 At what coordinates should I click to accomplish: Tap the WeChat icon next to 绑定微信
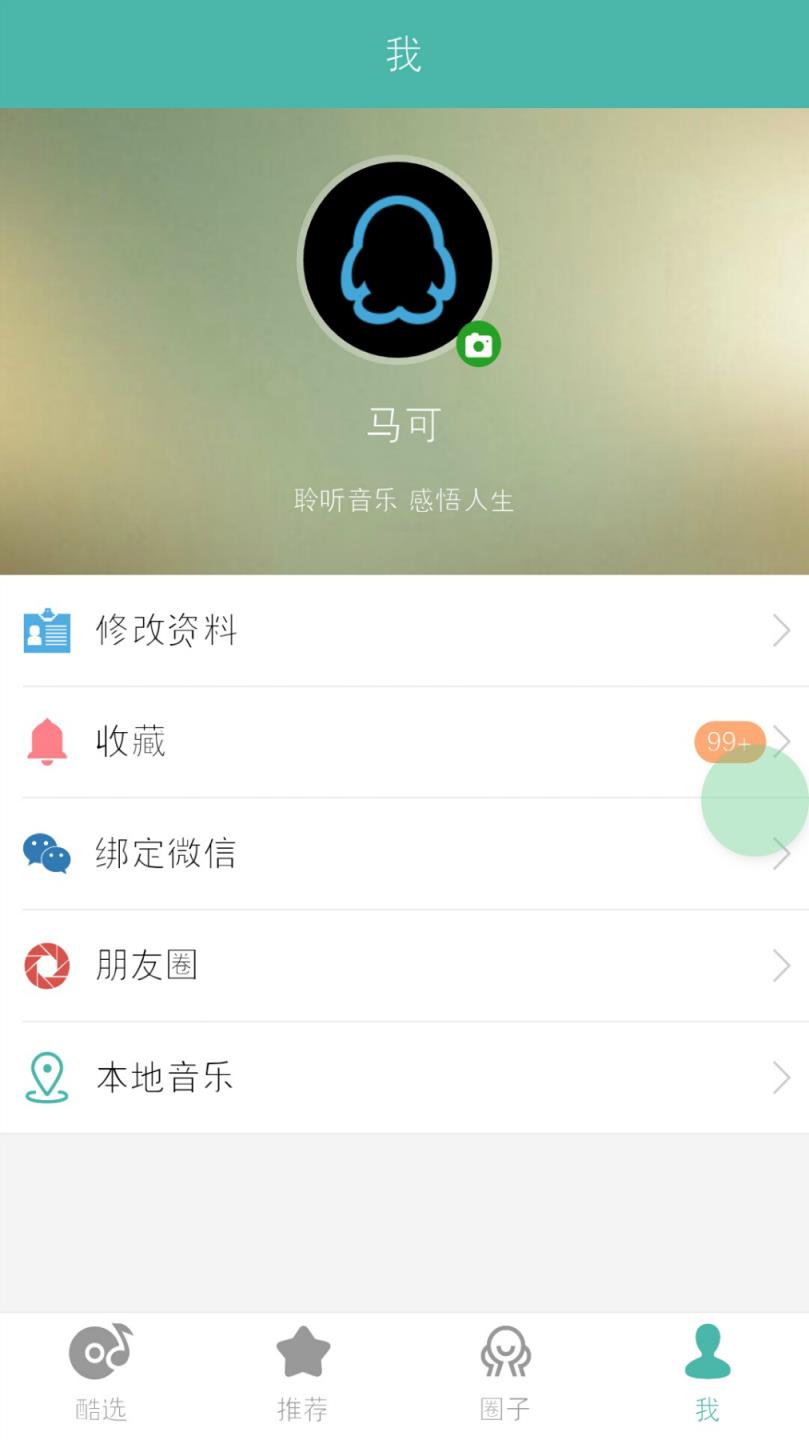48,854
